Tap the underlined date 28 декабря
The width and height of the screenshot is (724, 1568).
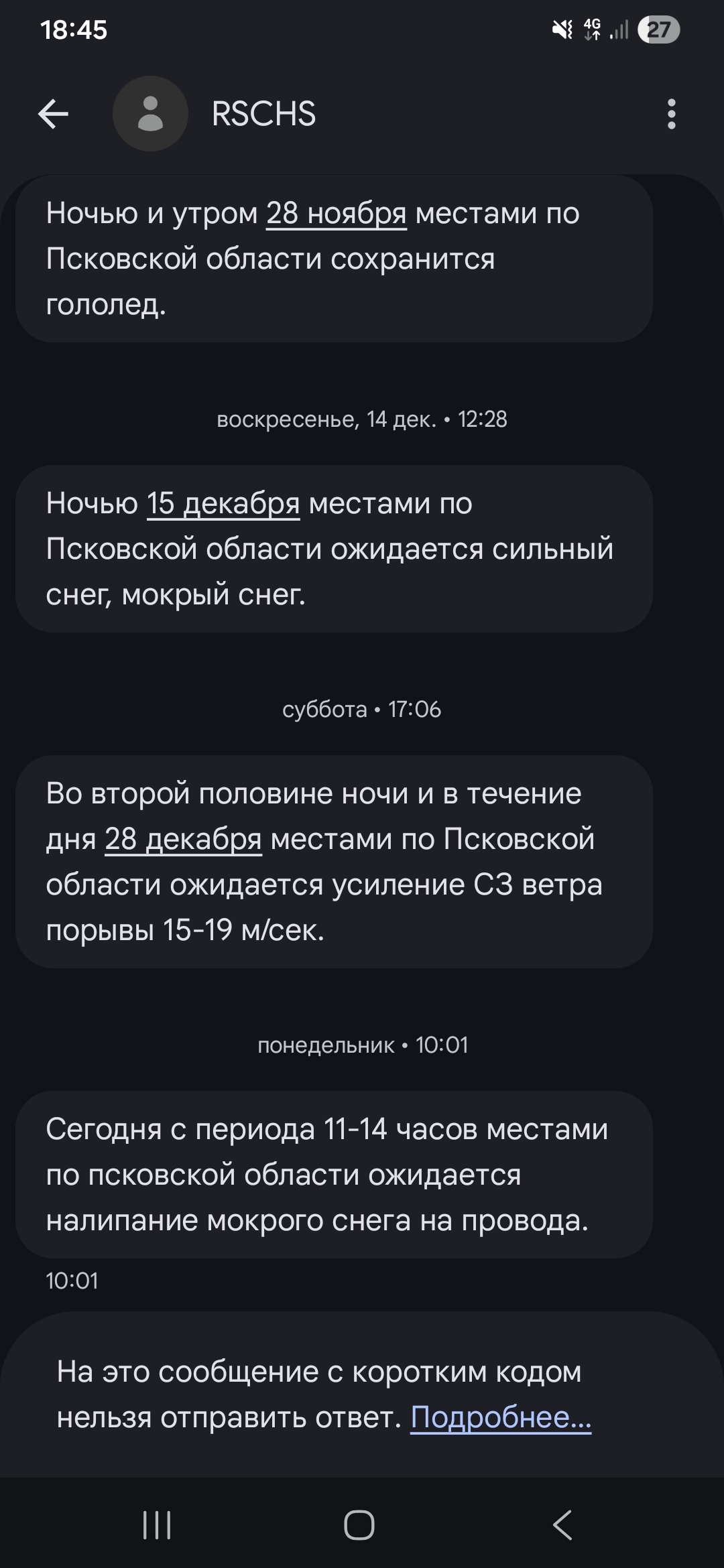183,840
